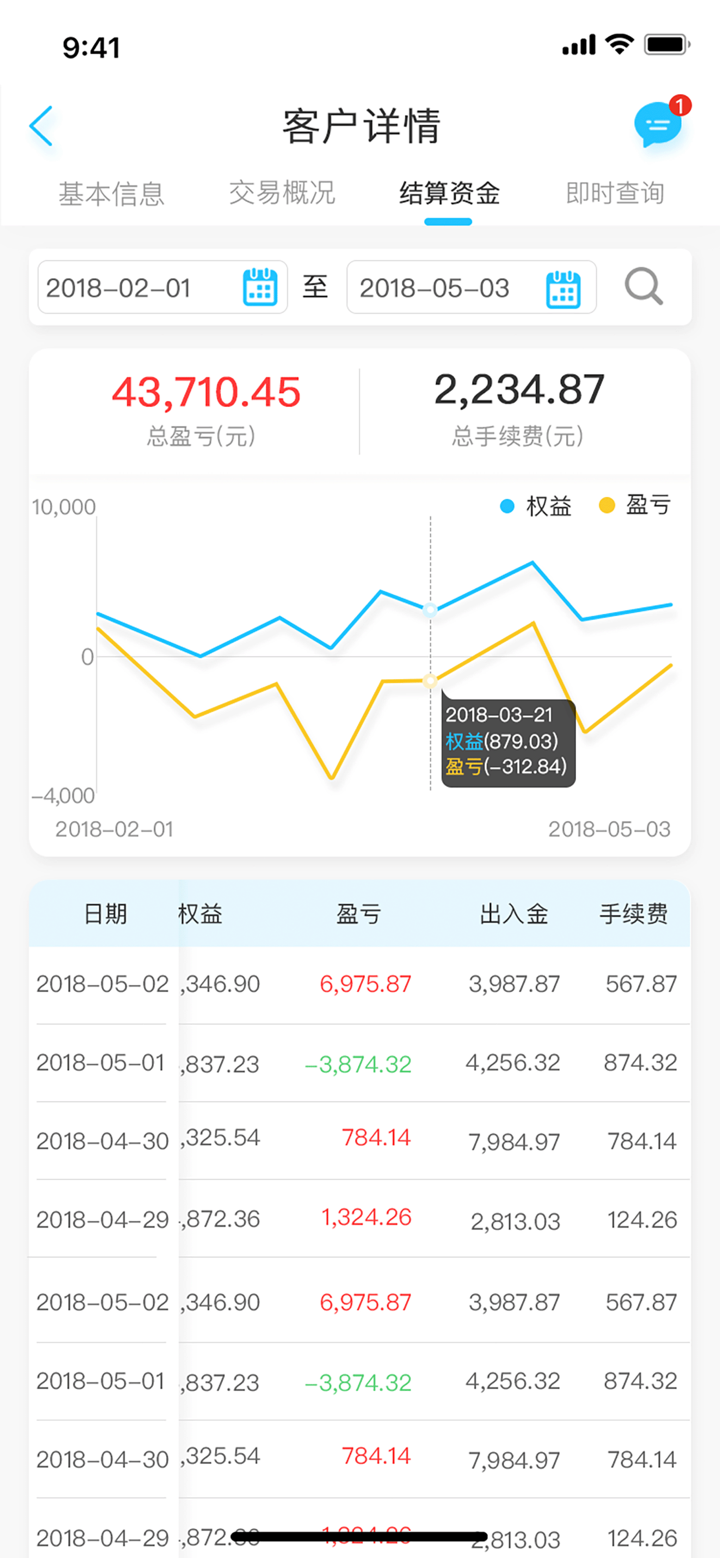Tap the search magnifier icon

644,288
